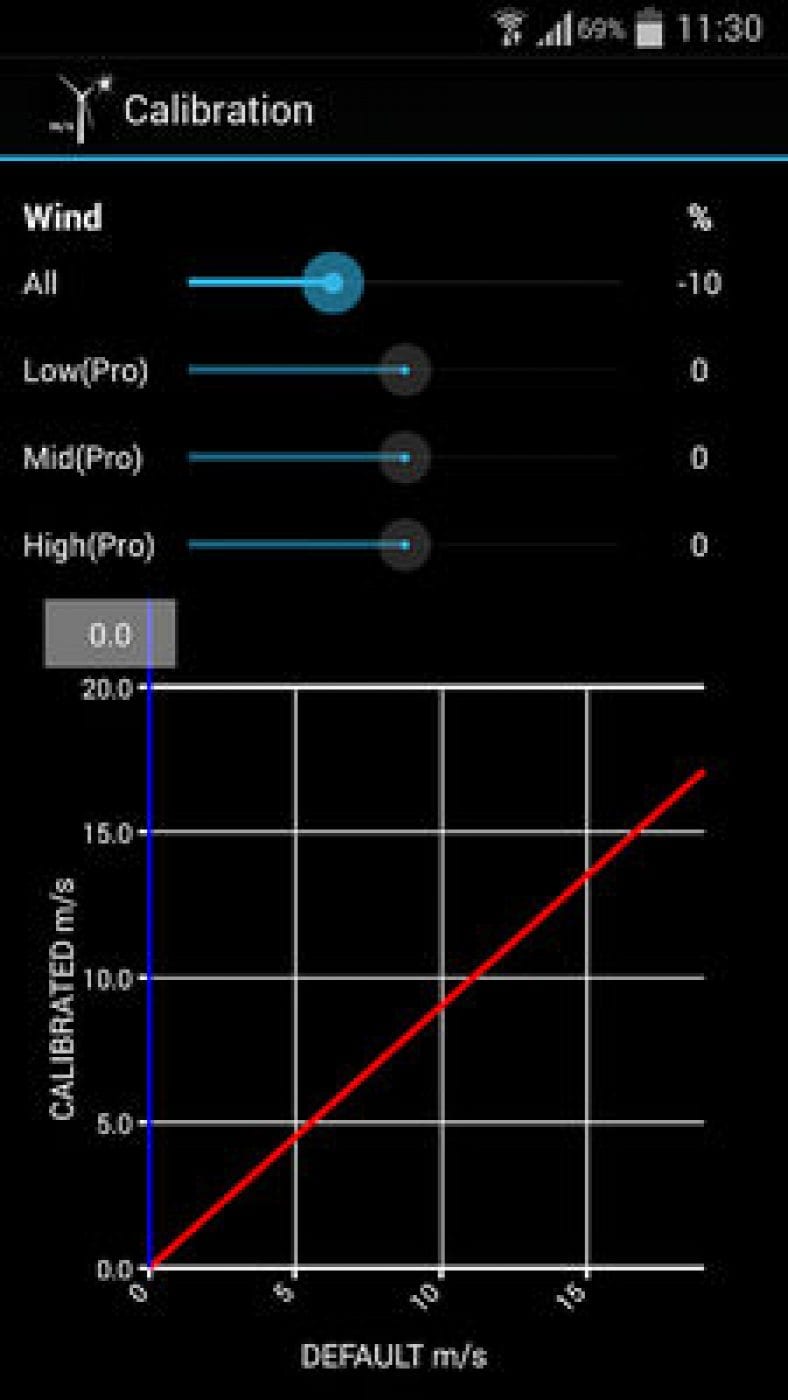The height and width of the screenshot is (1400, 788).
Task: Tap the slider thumb on the High(Pro) row
Action: click(x=402, y=546)
